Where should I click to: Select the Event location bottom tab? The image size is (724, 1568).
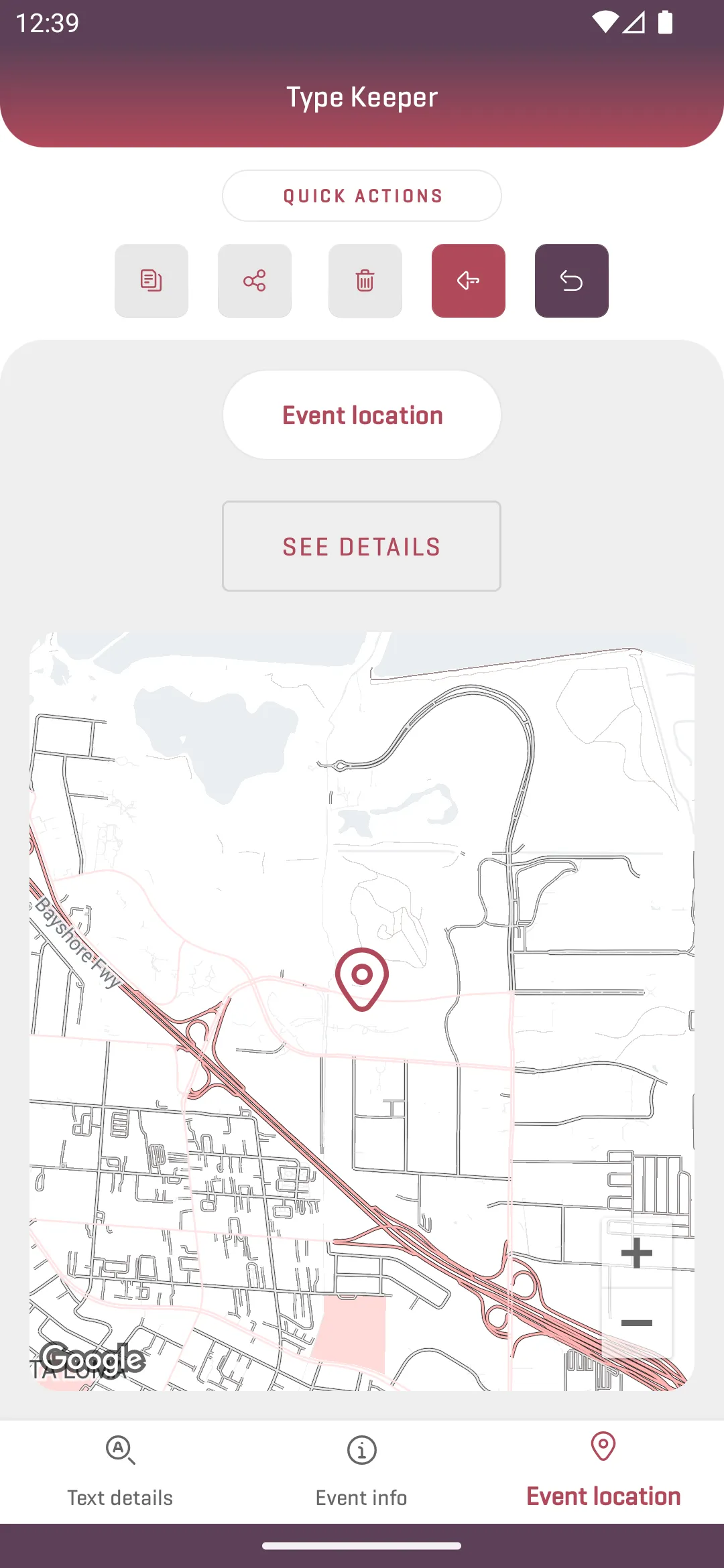click(x=603, y=1472)
